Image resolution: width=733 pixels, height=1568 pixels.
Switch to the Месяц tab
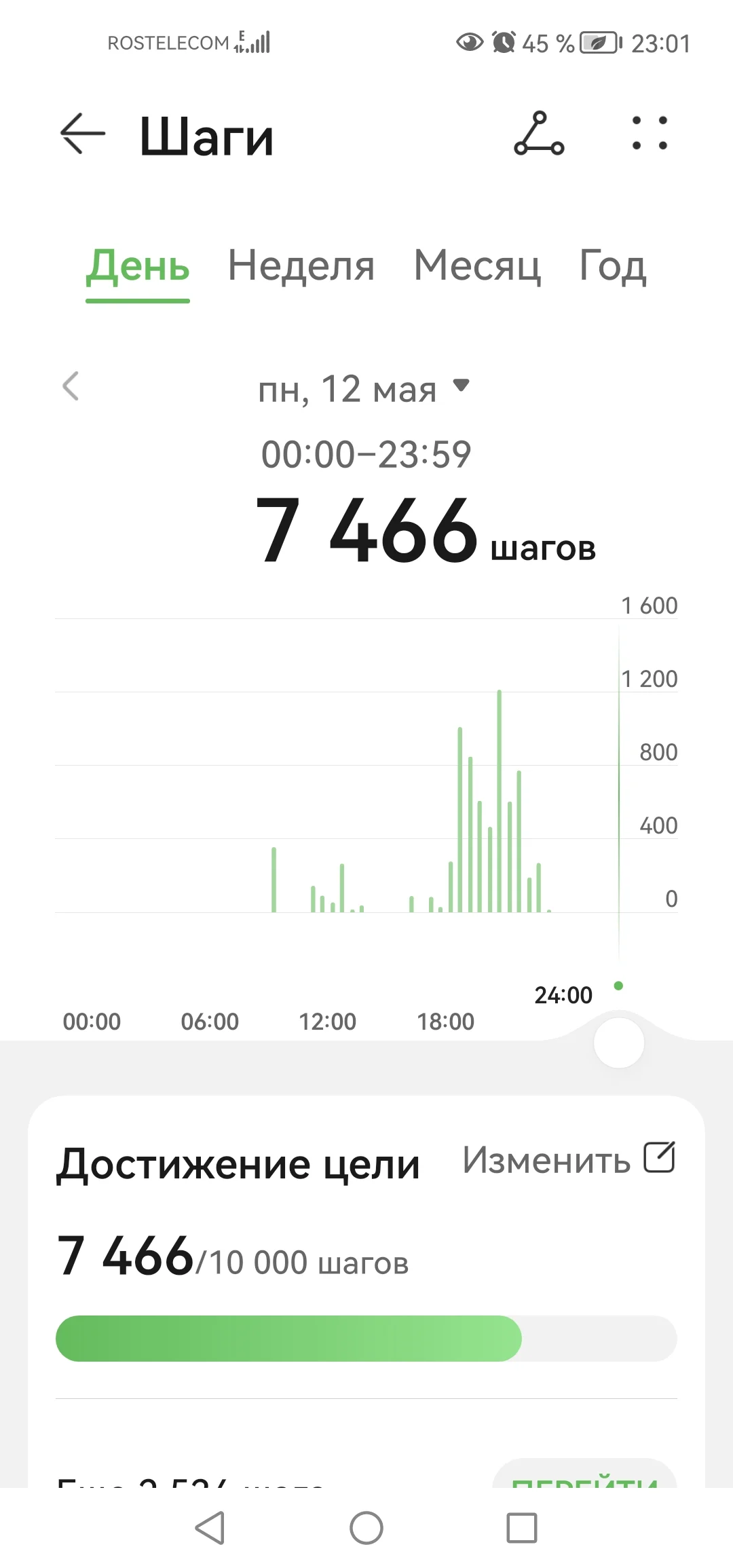(x=477, y=266)
